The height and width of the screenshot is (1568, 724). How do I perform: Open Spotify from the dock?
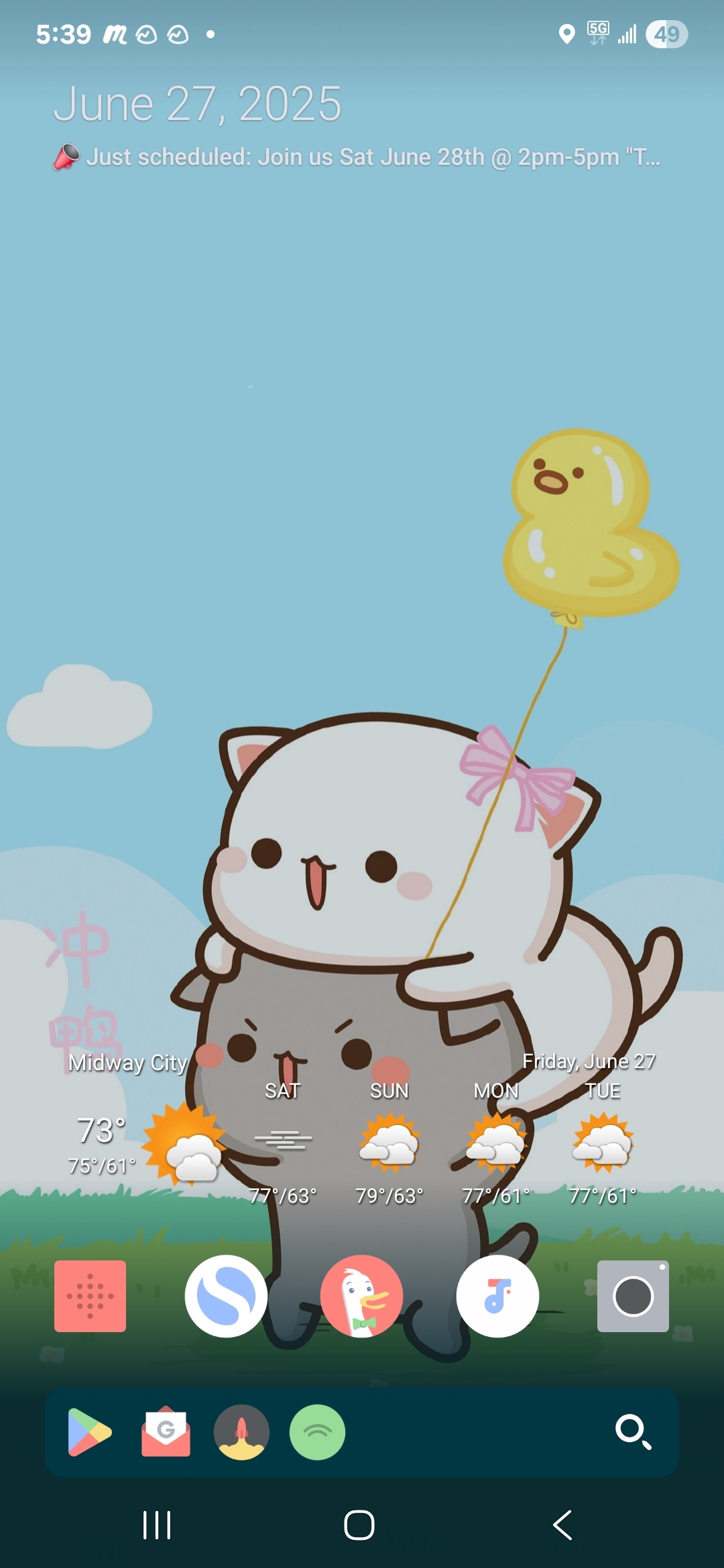coord(317,1432)
